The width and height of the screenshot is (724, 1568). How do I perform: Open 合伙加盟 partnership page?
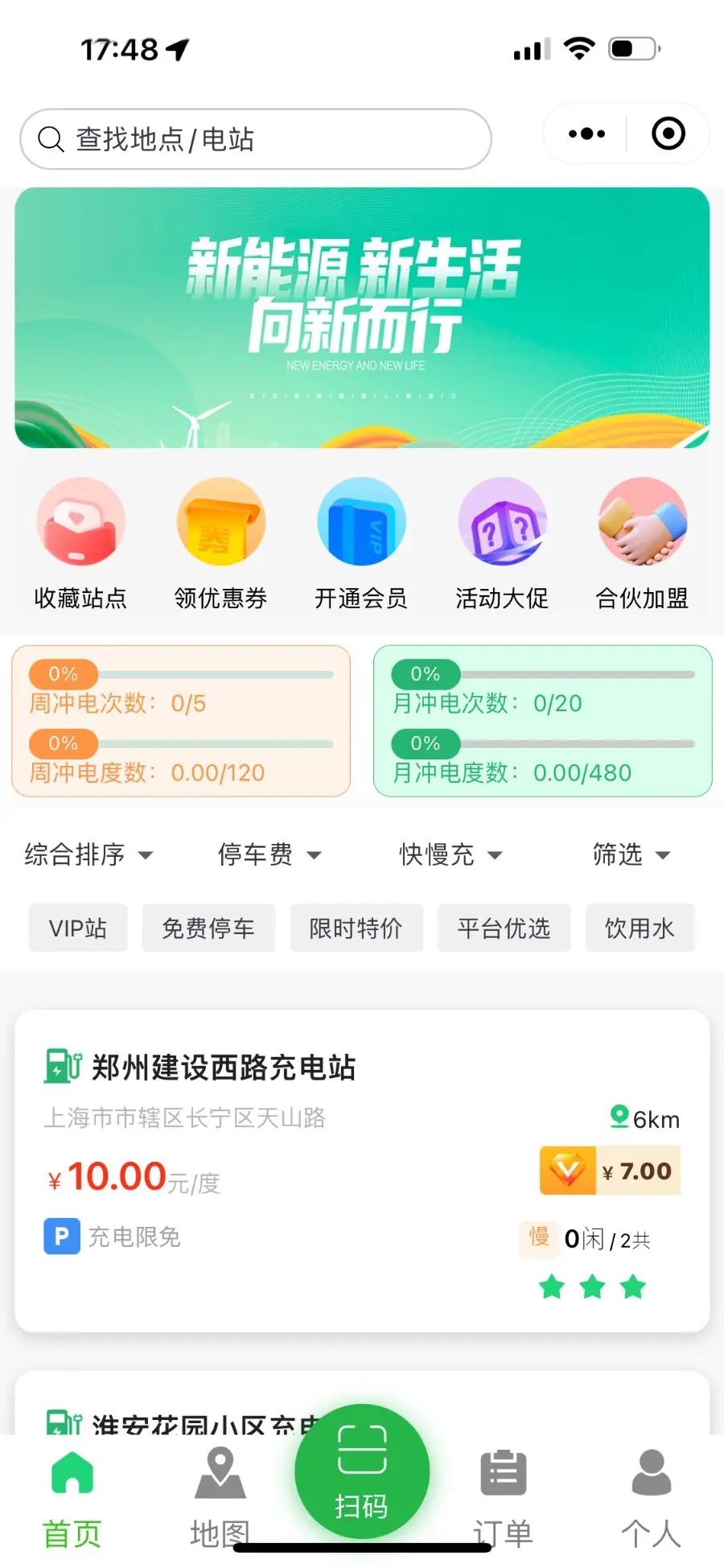click(x=642, y=543)
